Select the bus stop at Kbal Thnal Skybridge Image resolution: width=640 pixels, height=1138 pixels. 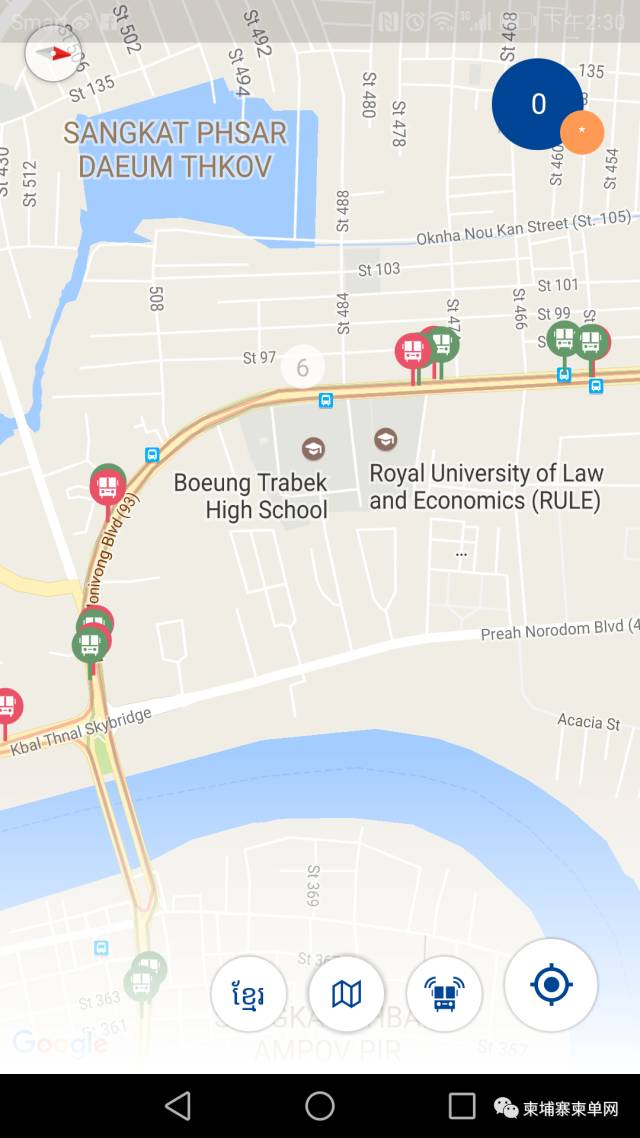[9, 706]
